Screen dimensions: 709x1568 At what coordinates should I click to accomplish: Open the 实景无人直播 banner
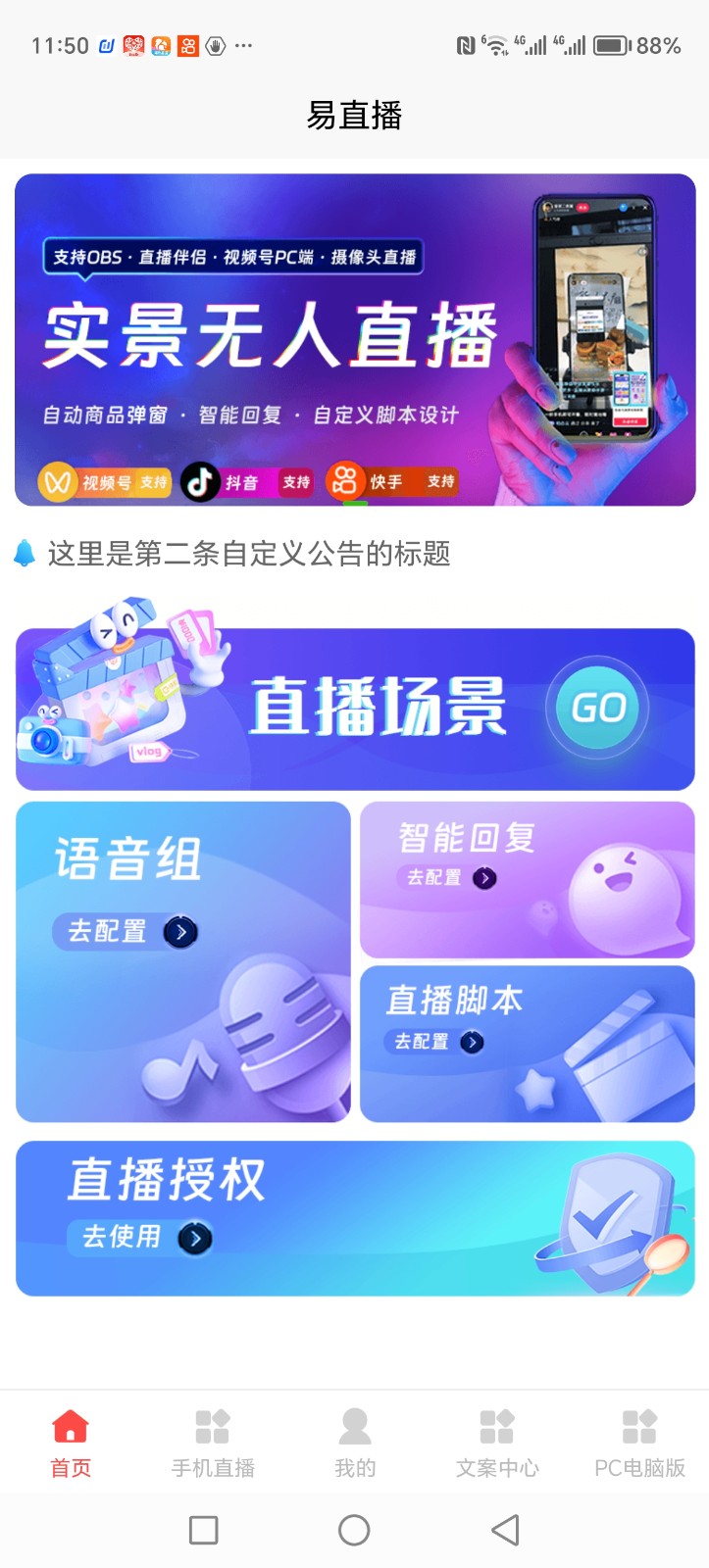pyautogui.click(x=354, y=339)
